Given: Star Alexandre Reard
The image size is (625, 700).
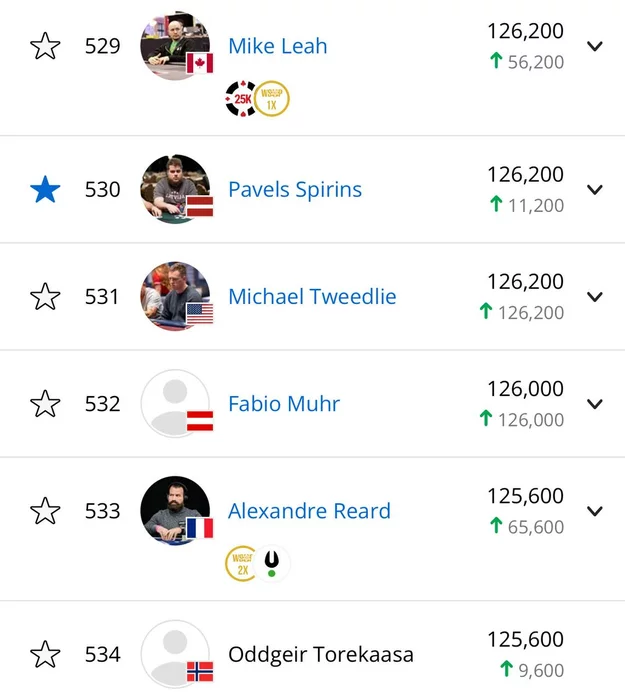Looking at the screenshot, I should [45, 511].
